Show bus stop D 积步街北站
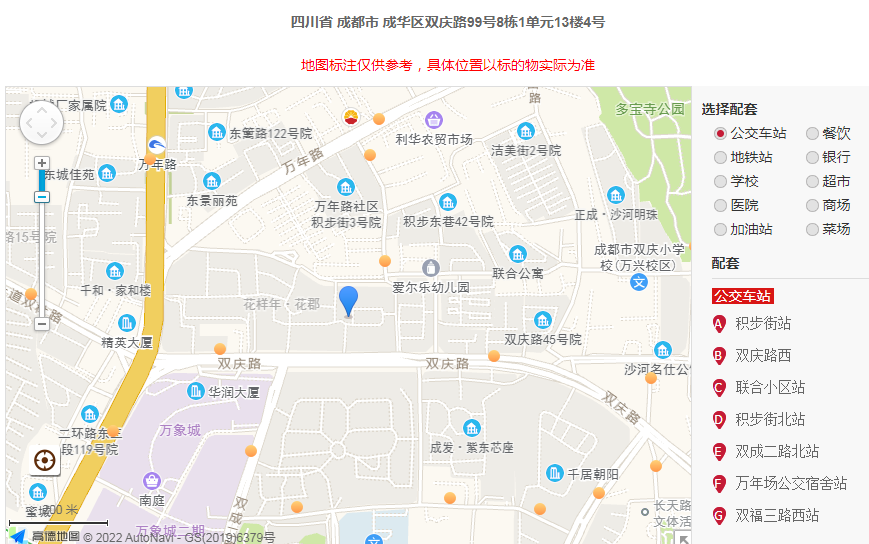 click(x=769, y=419)
